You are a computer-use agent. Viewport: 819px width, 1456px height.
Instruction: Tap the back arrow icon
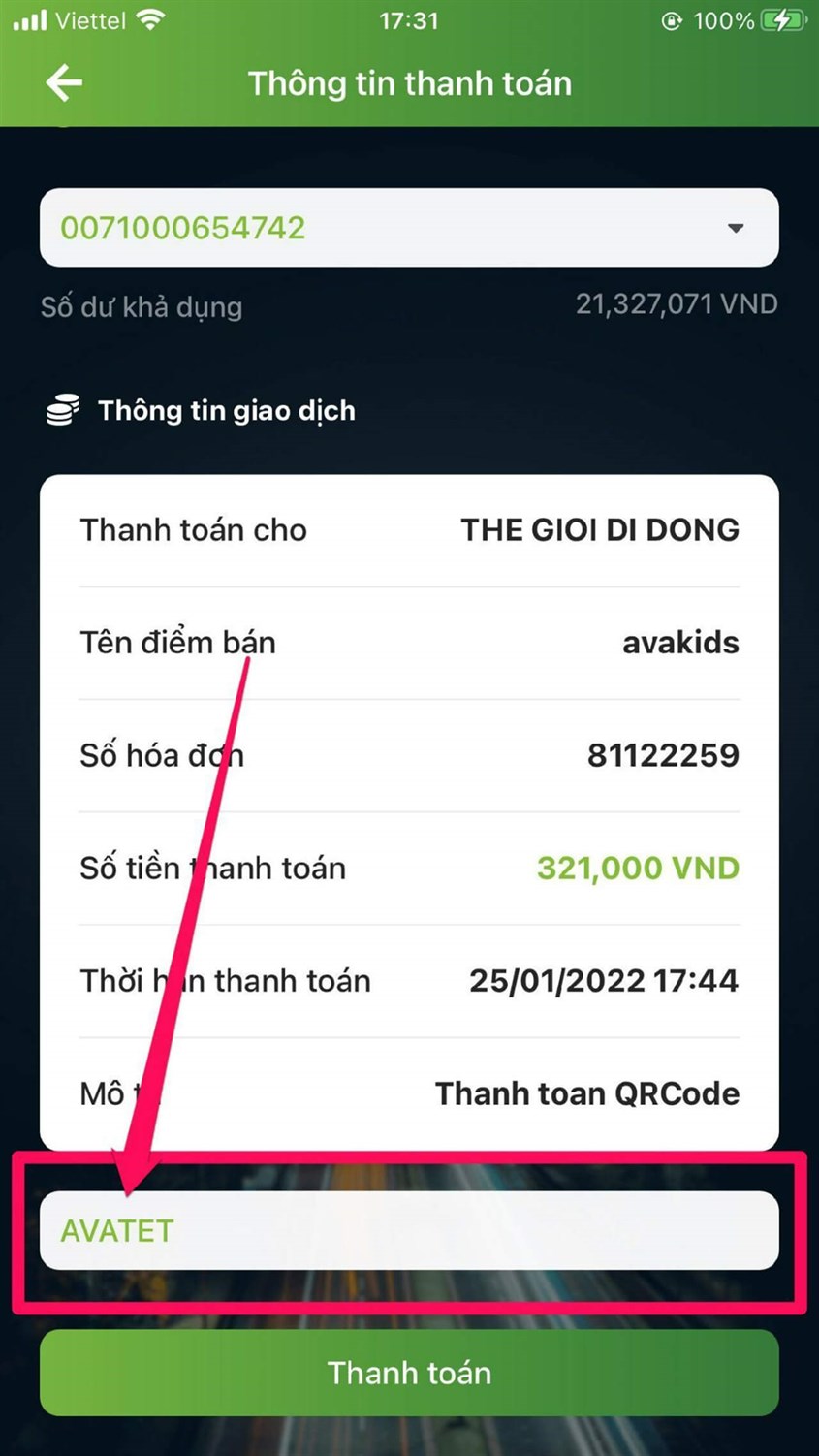tap(62, 82)
